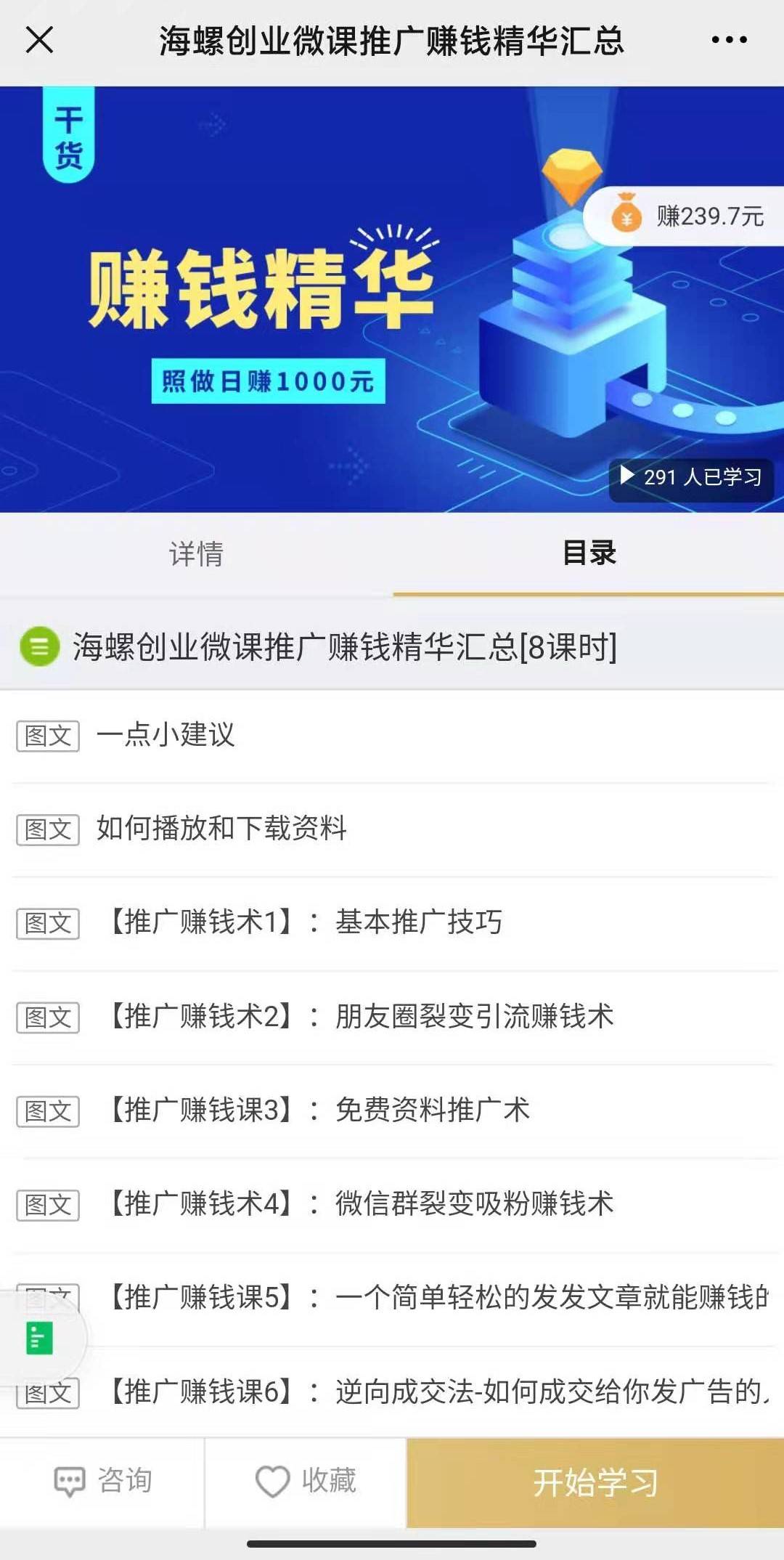The width and height of the screenshot is (784, 1560).
Task: Add course to 收藏 favorites
Action: 306,1482
